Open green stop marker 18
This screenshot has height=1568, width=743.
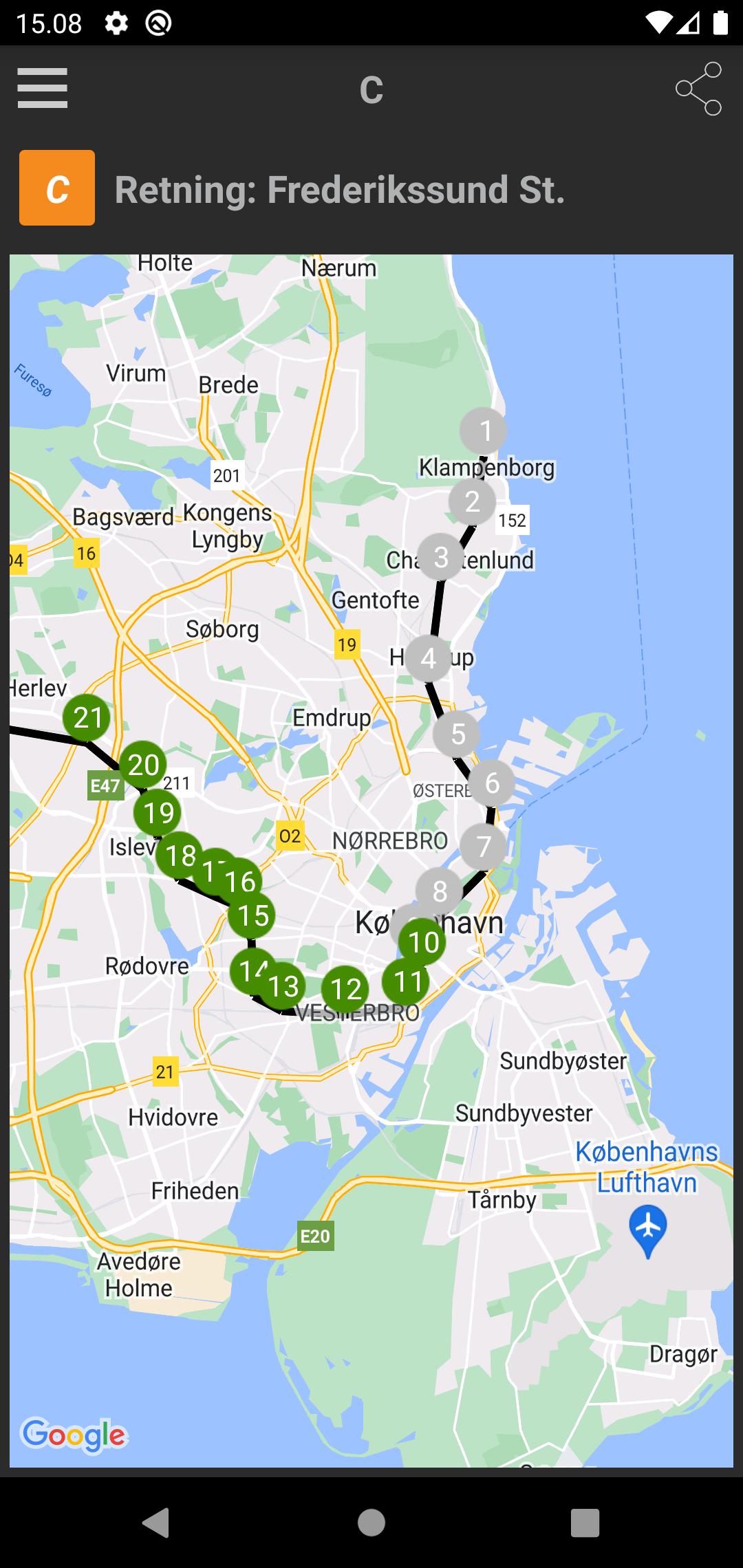pos(179,856)
